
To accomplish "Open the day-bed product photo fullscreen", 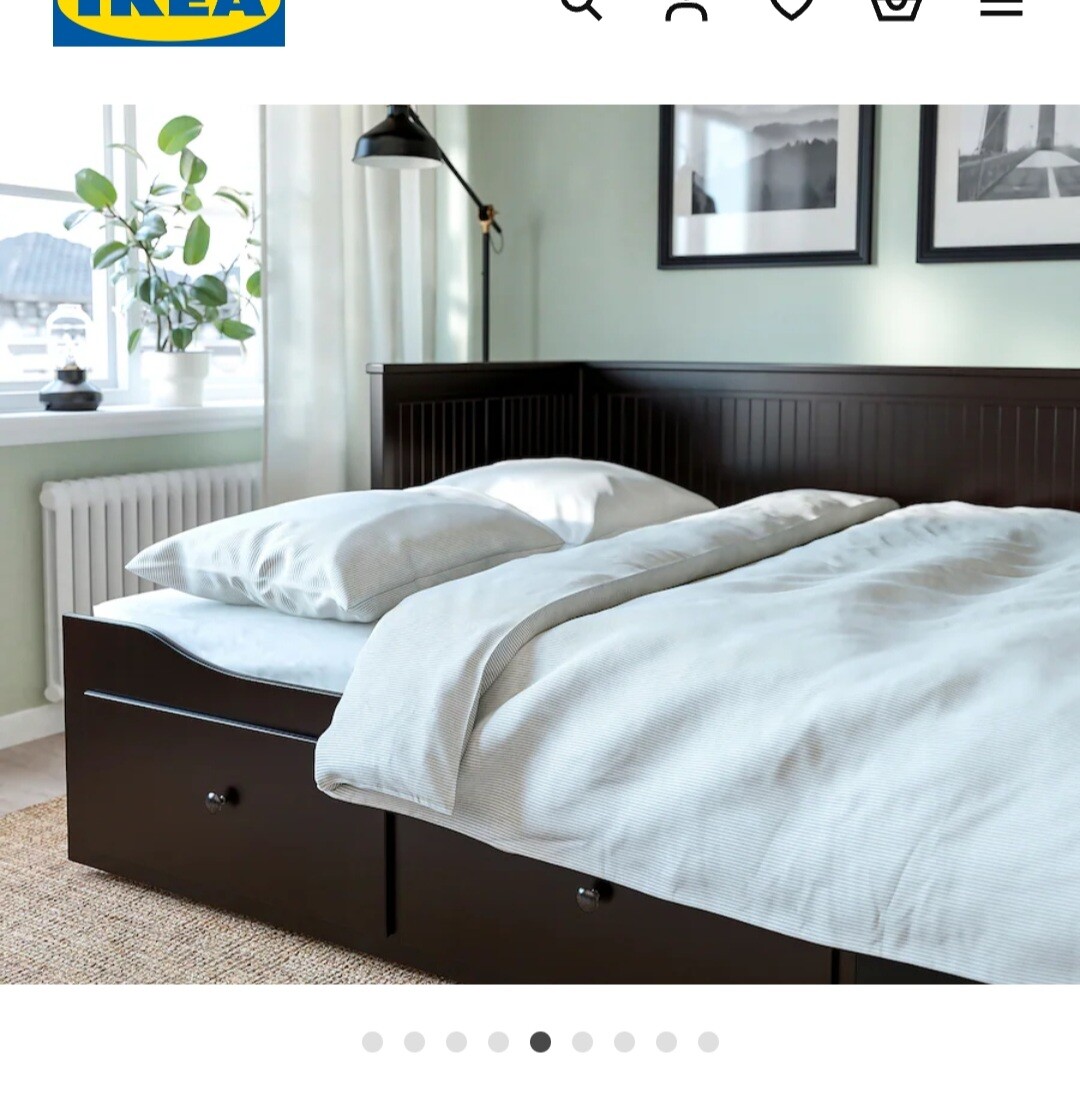I will pyautogui.click(x=540, y=544).
